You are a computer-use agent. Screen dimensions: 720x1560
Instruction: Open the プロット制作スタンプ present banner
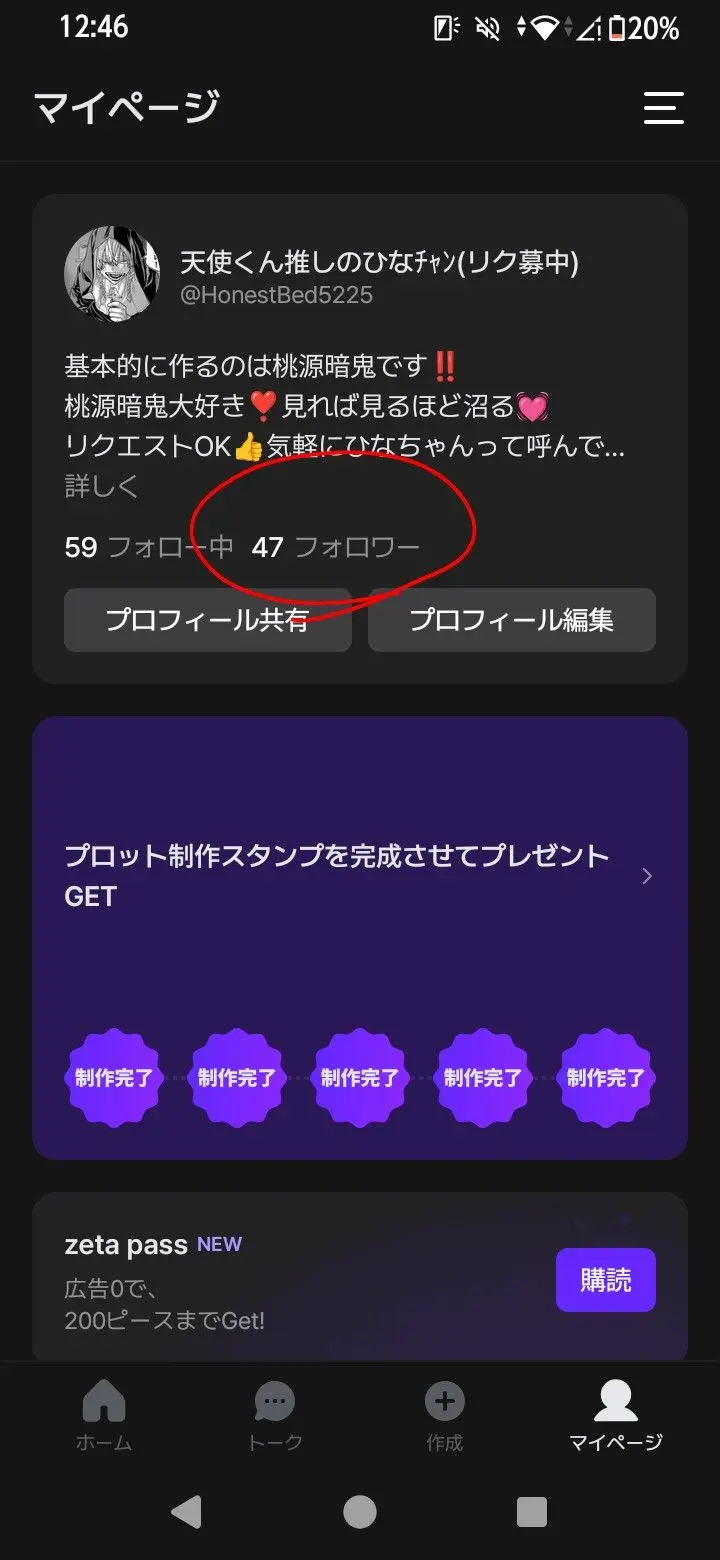[x=360, y=938]
